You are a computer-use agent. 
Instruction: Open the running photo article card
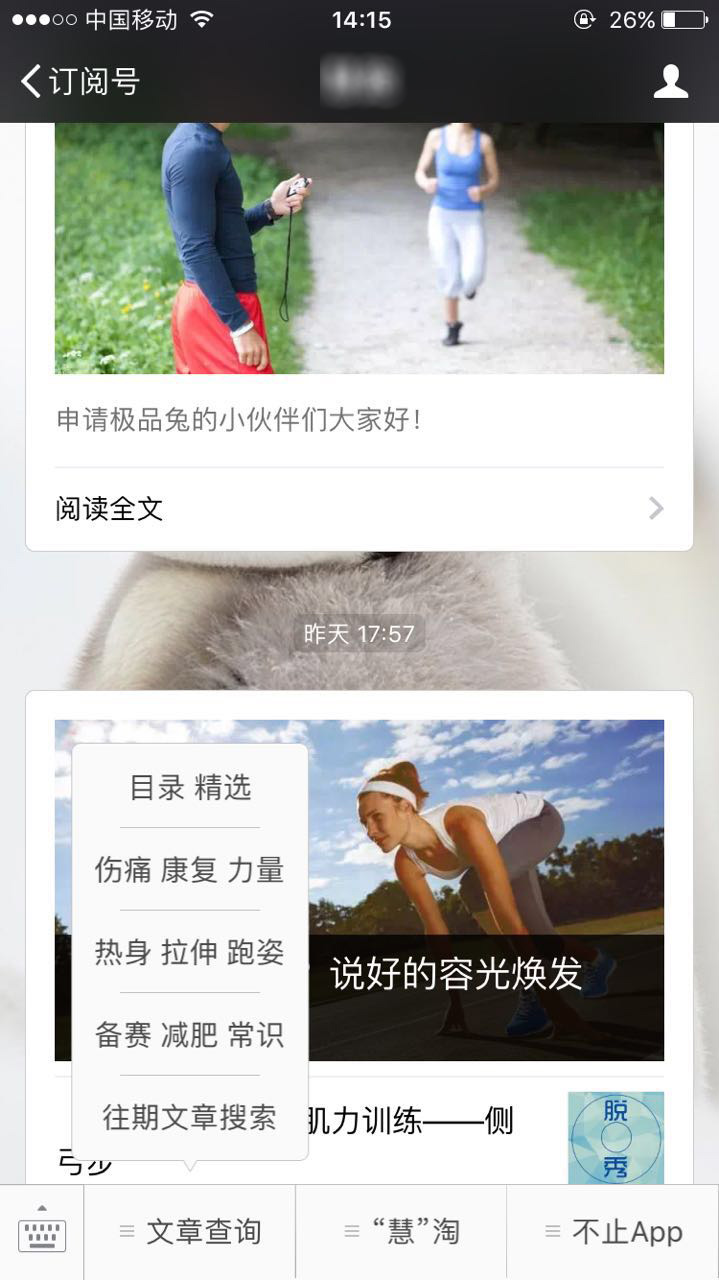click(359, 250)
